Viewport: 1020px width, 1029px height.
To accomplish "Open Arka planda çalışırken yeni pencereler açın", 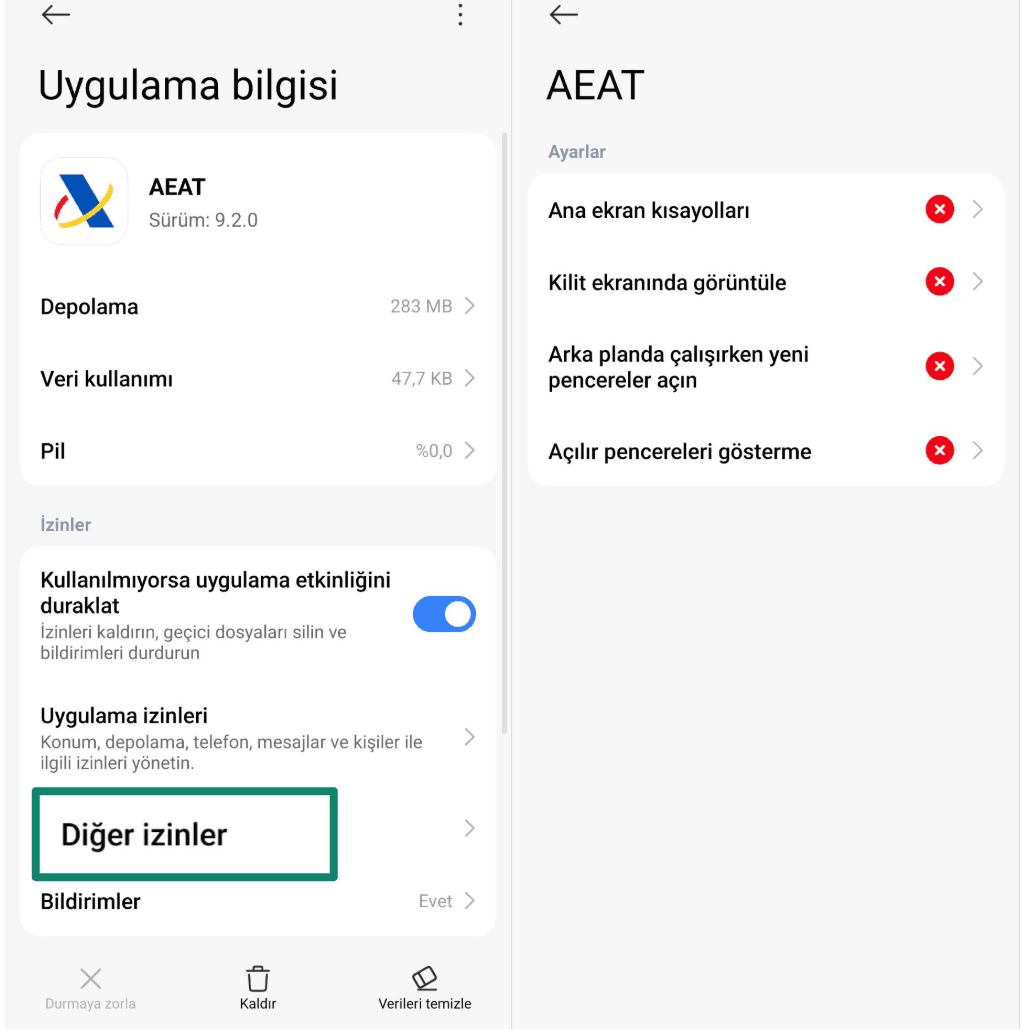I will pos(765,367).
